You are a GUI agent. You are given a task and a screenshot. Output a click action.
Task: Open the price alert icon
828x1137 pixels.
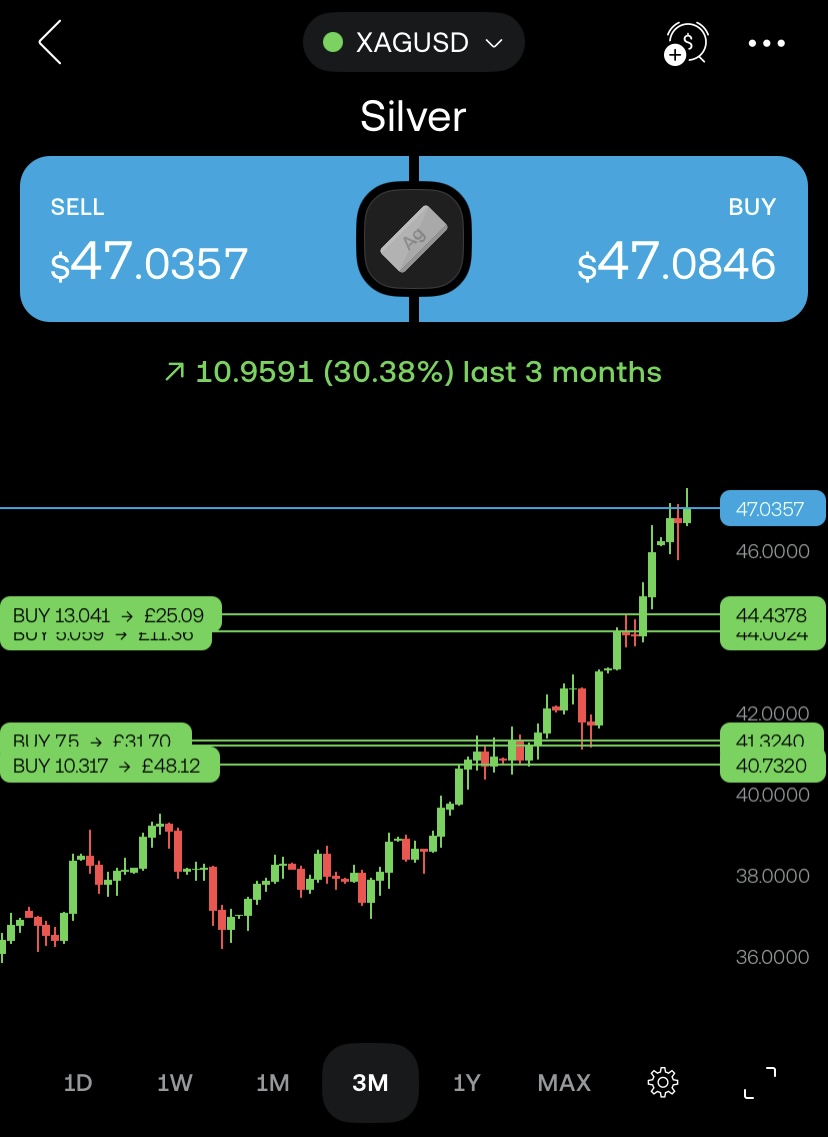coord(686,43)
